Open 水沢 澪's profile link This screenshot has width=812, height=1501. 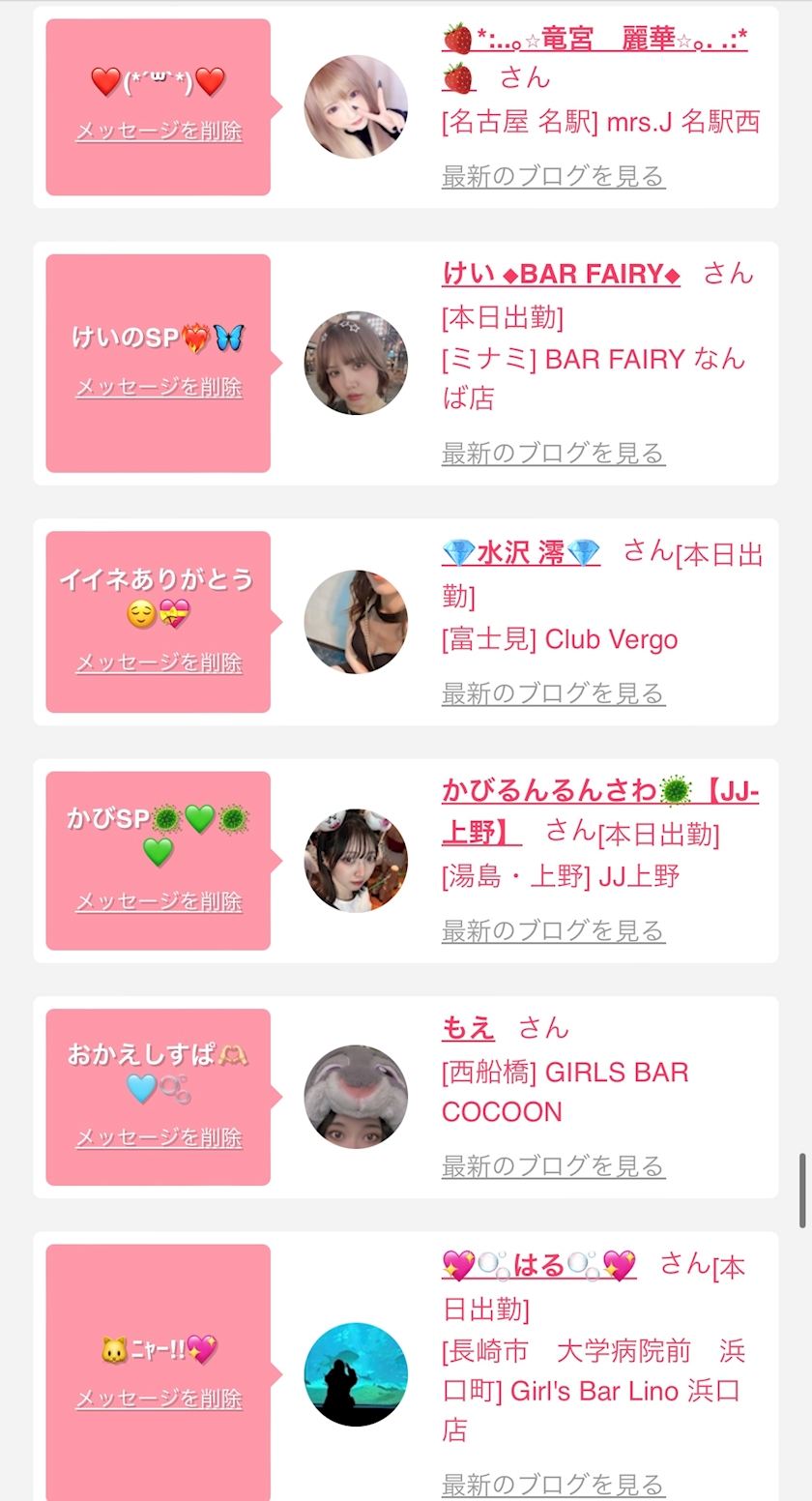pyautogui.click(x=521, y=553)
